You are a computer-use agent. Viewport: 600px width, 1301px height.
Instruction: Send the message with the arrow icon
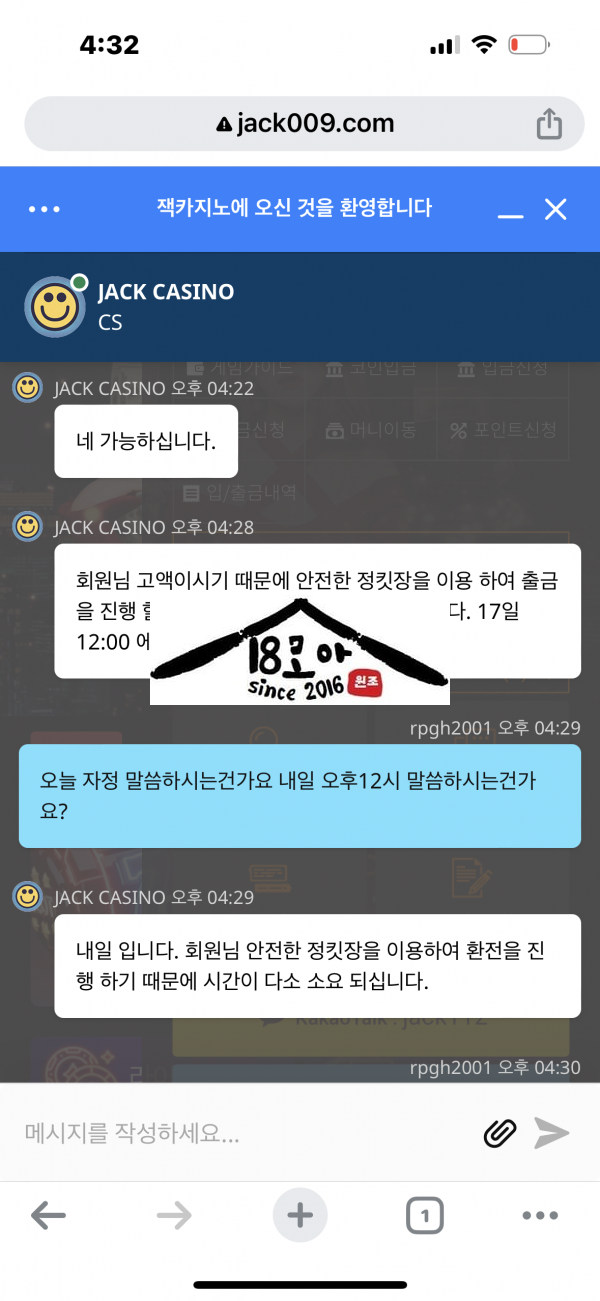click(x=551, y=1133)
